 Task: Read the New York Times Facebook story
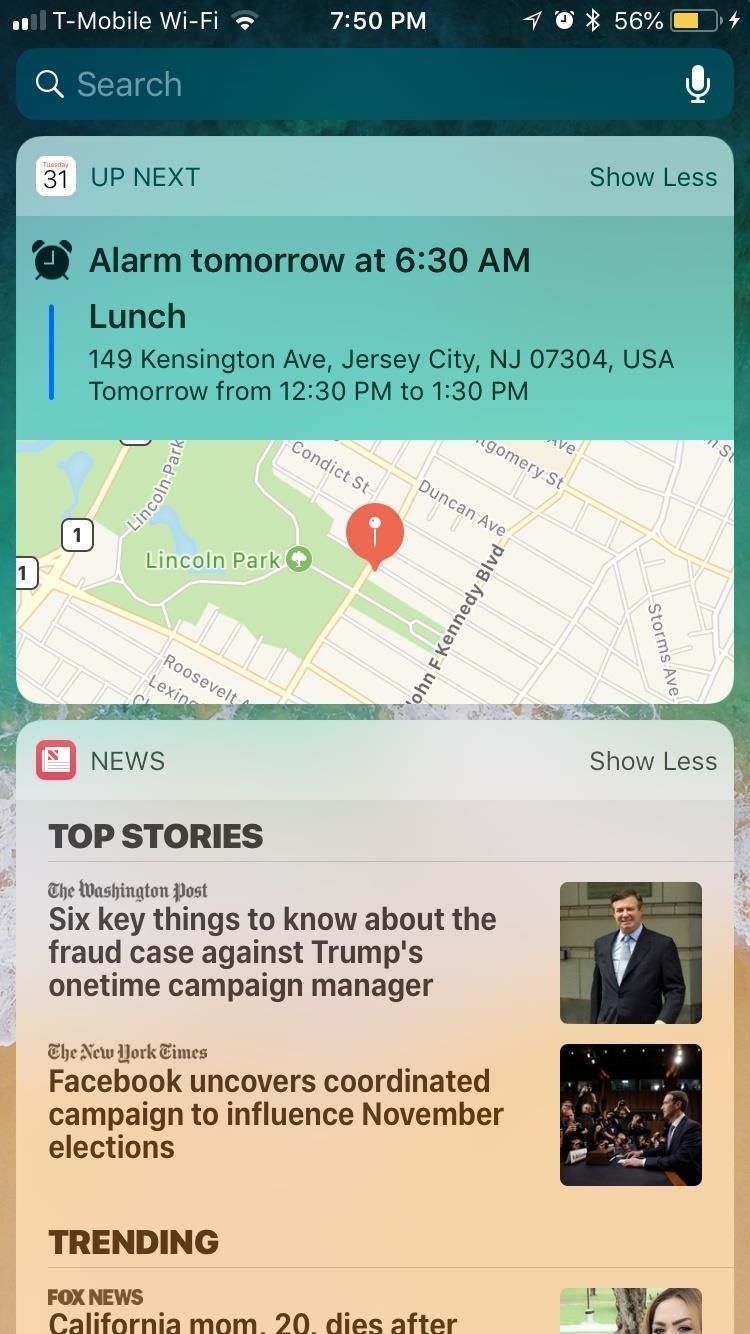click(275, 1113)
